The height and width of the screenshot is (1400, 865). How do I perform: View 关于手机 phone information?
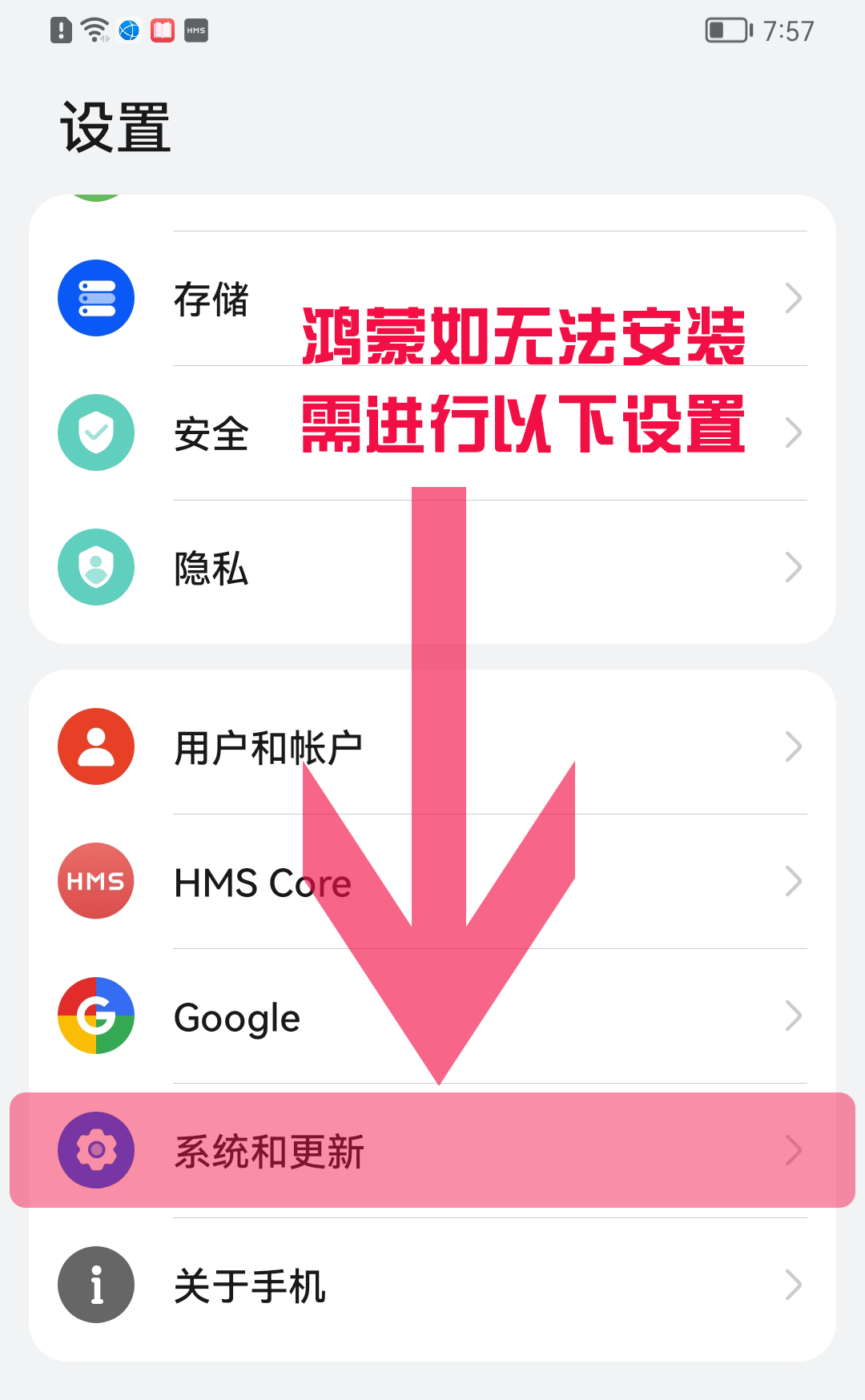(250, 1285)
